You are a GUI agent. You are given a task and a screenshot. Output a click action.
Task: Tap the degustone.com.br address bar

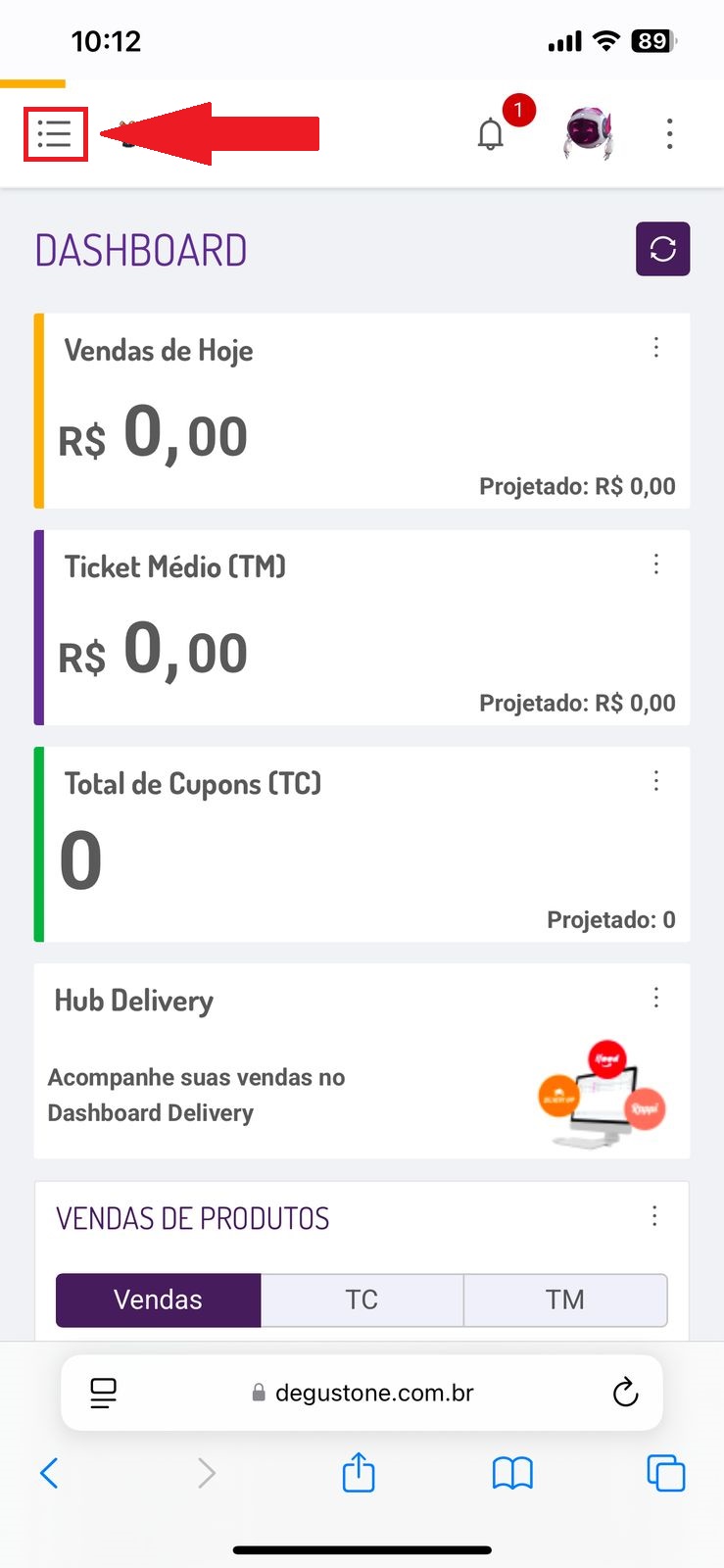(x=374, y=1393)
